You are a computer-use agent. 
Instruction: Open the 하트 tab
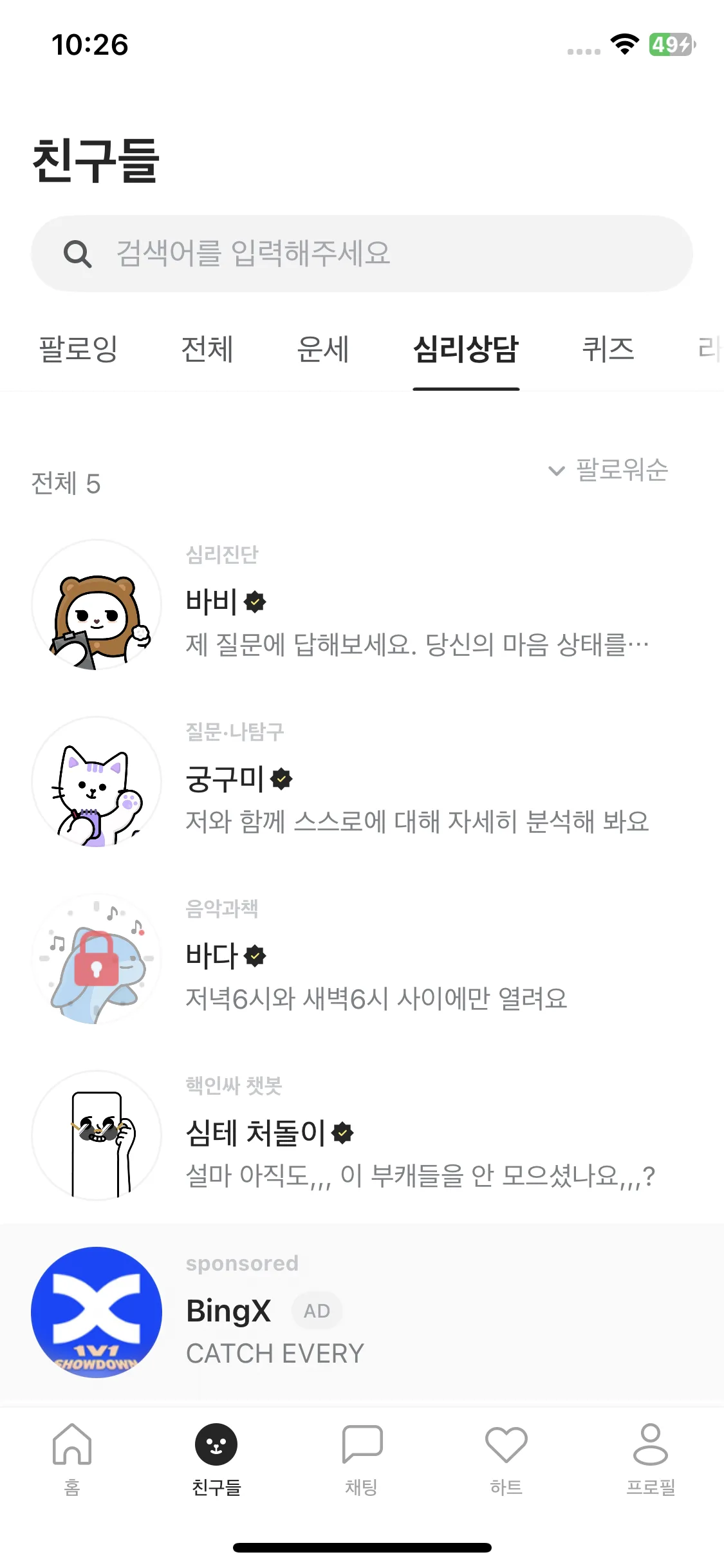pos(506,1459)
